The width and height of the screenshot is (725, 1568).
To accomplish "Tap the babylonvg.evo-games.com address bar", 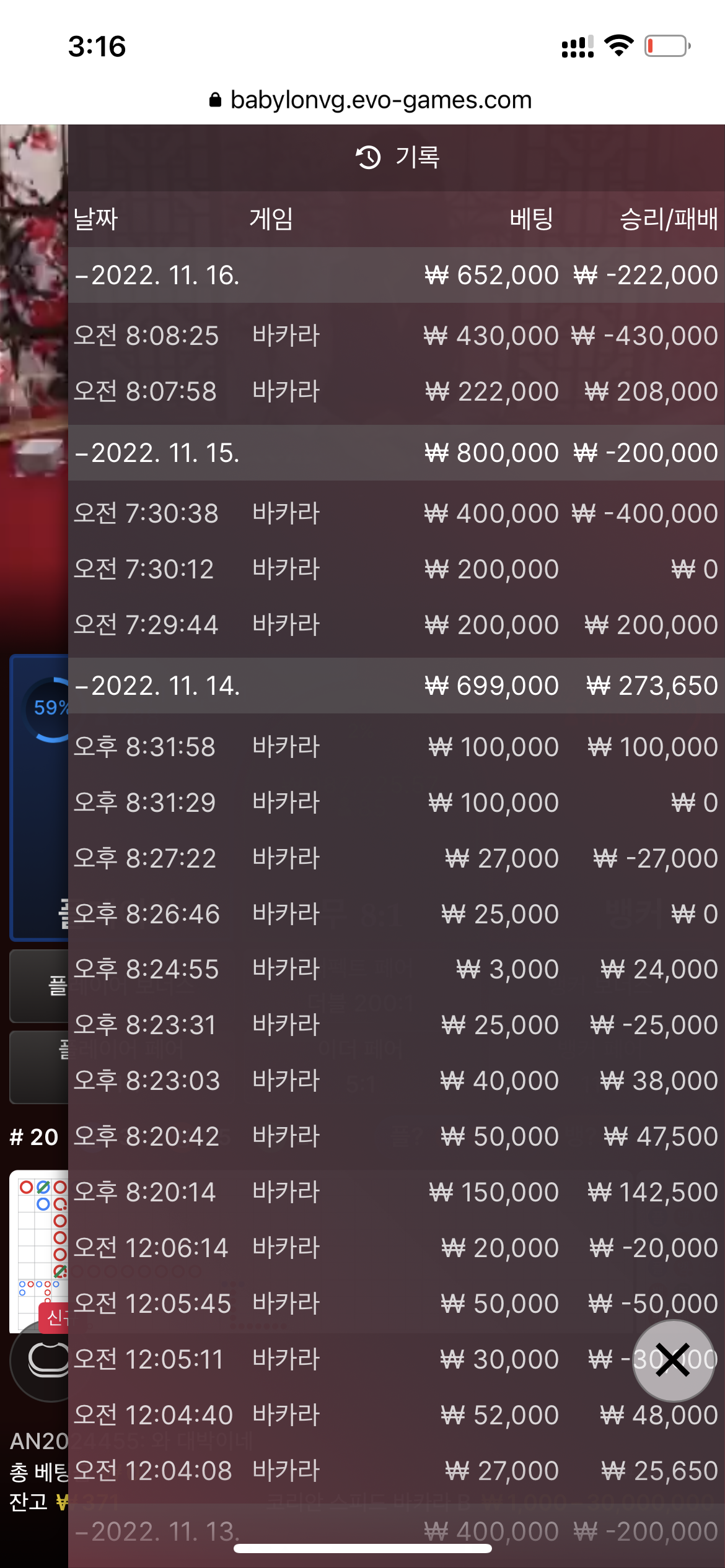I will 371,100.
